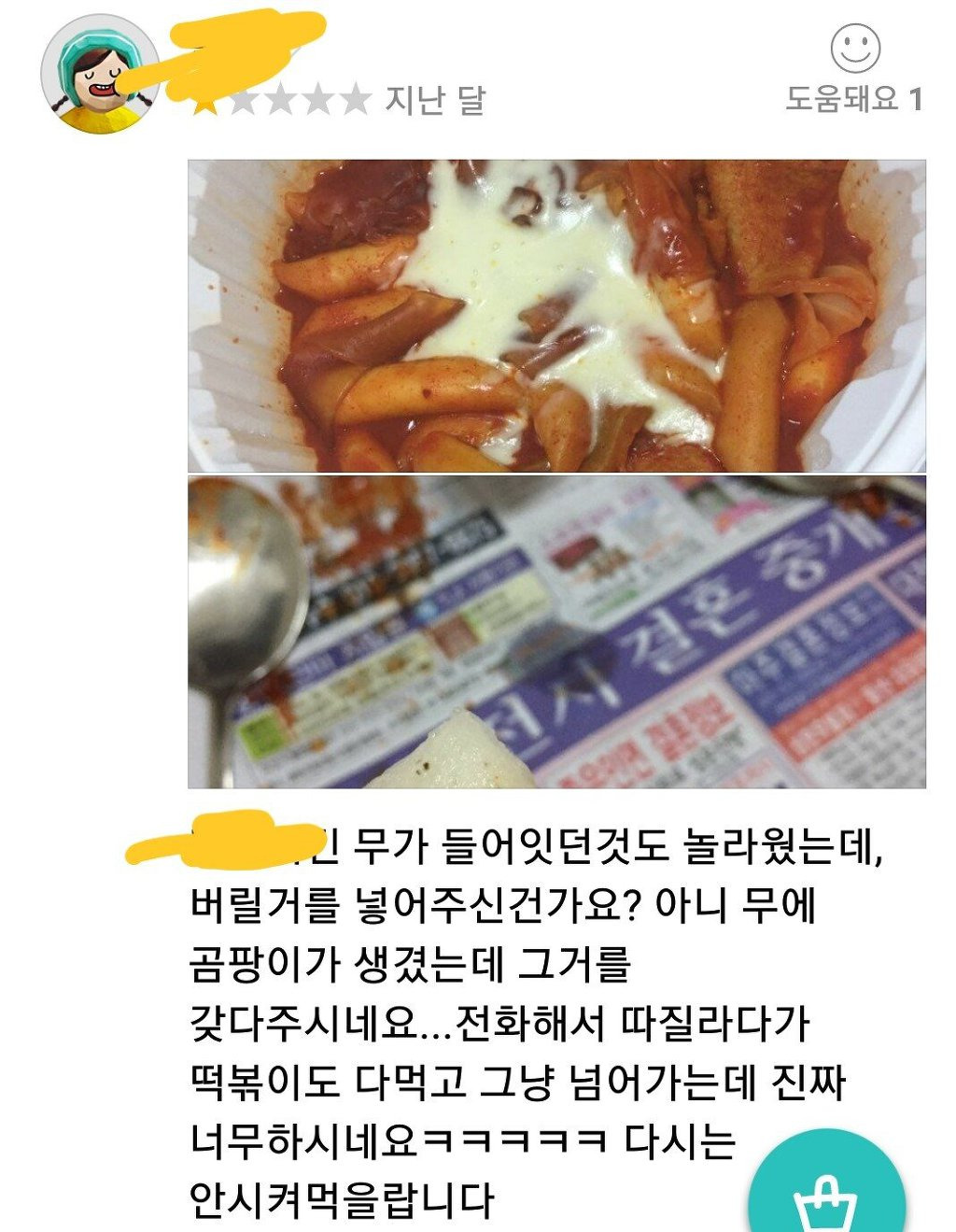Open the spoon and newspaper photo

coord(556,632)
